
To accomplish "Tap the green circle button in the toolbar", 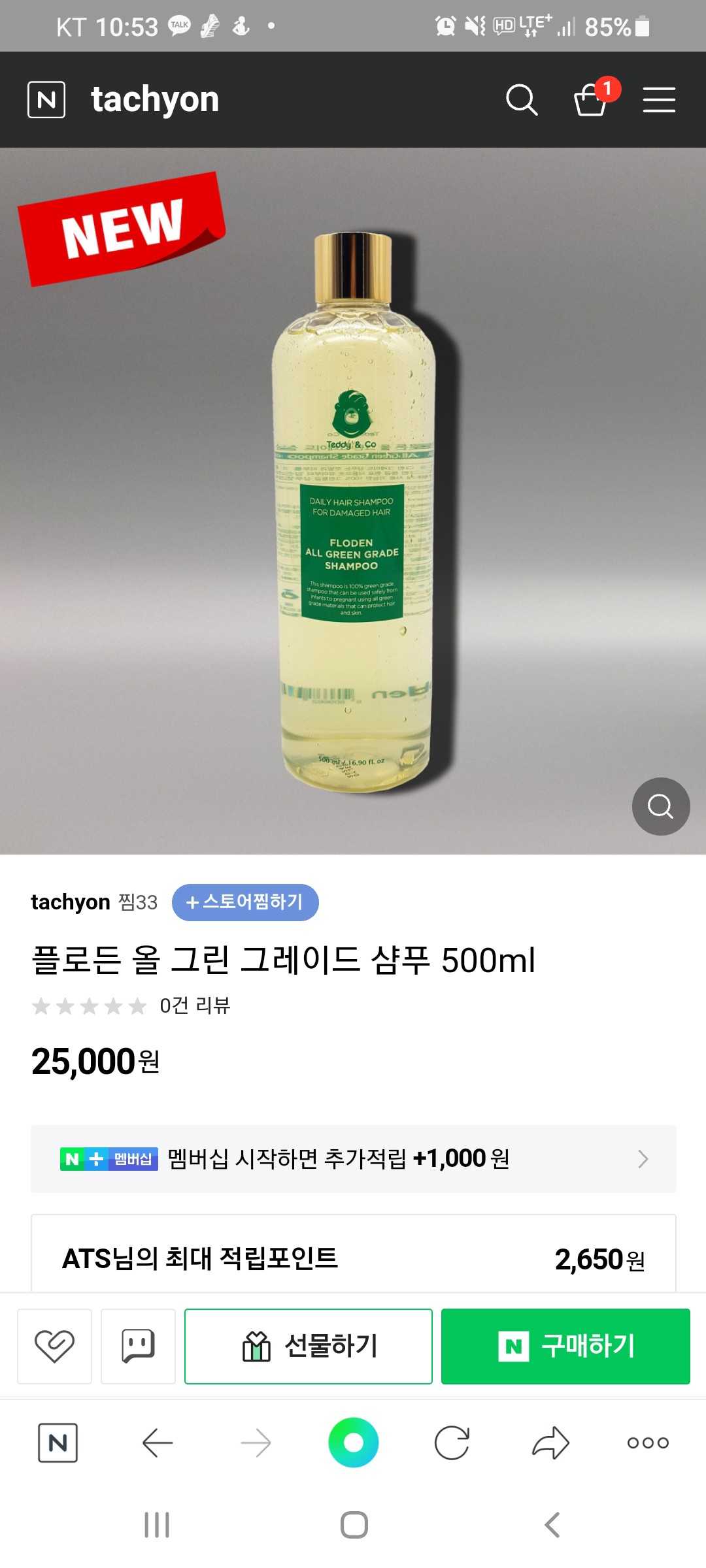I will tap(354, 1443).
